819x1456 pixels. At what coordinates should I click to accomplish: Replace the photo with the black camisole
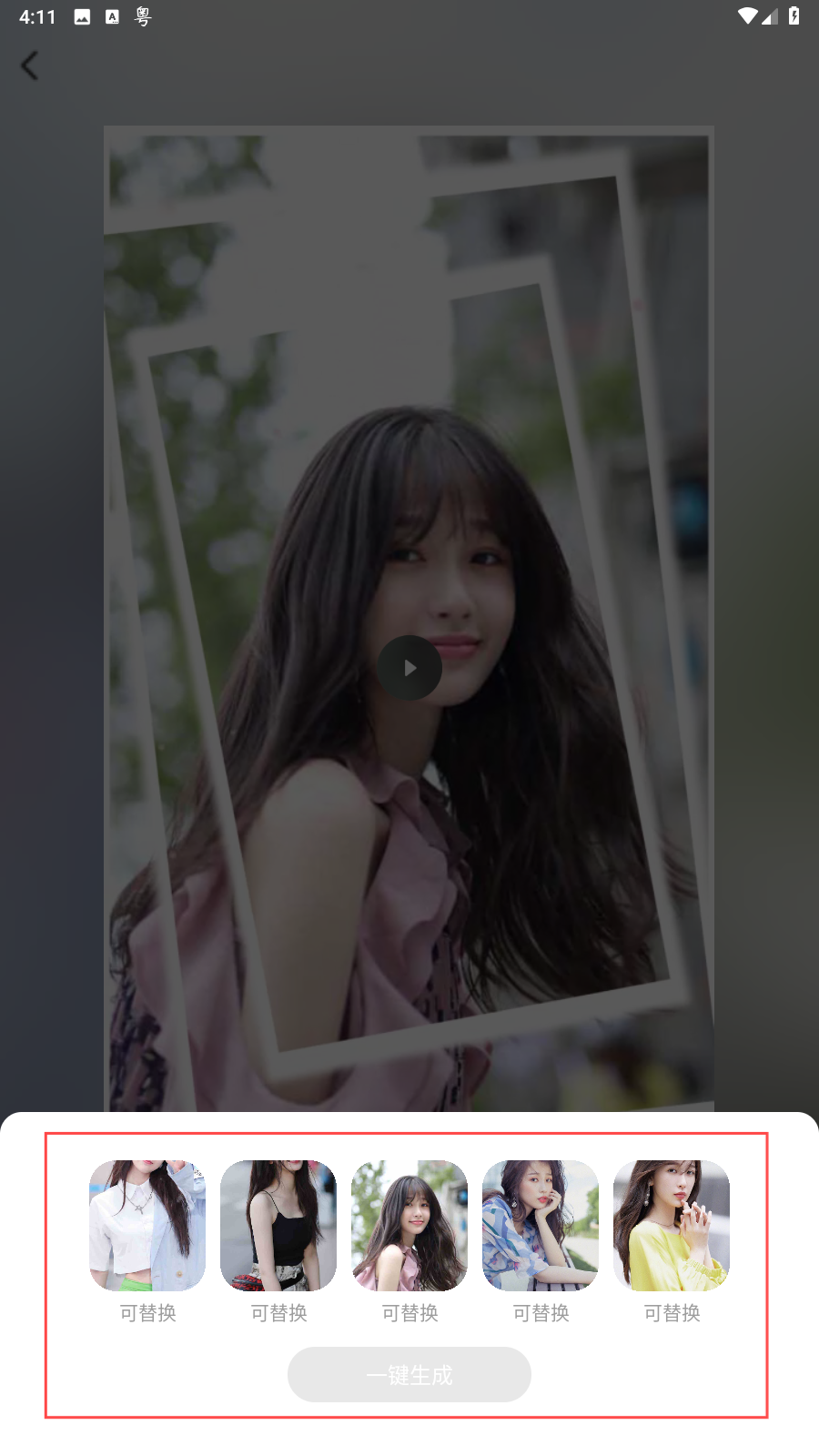(x=278, y=1225)
